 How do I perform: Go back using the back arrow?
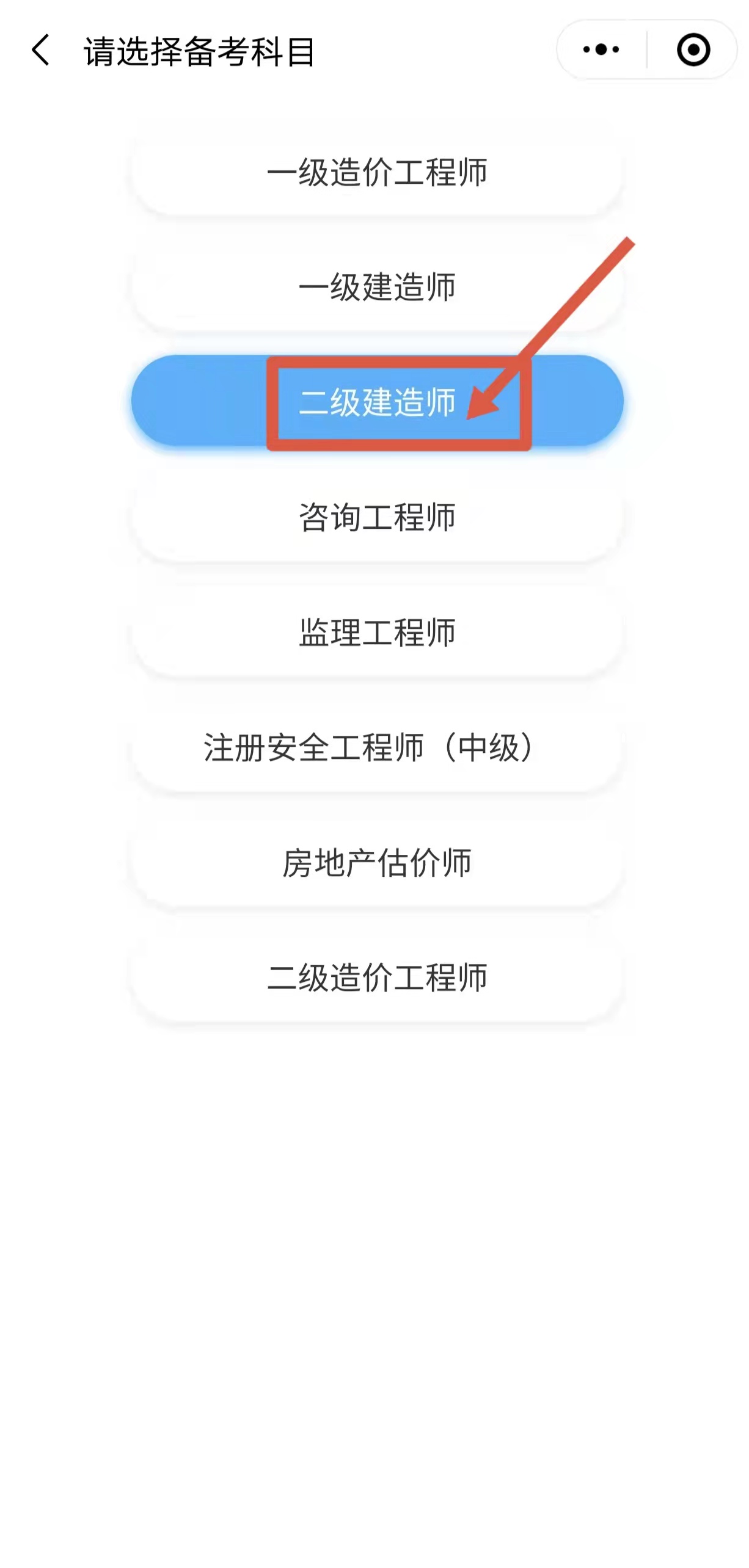click(x=40, y=50)
